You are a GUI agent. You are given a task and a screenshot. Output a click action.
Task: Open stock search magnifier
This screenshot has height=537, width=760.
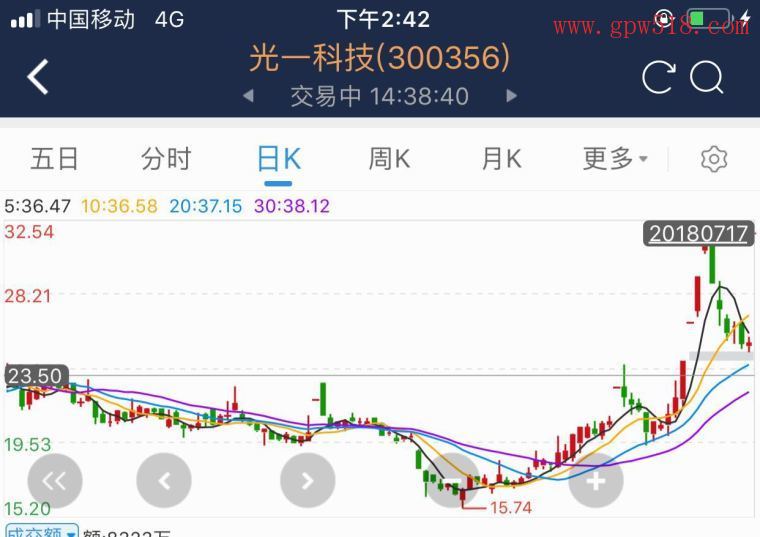[707, 77]
